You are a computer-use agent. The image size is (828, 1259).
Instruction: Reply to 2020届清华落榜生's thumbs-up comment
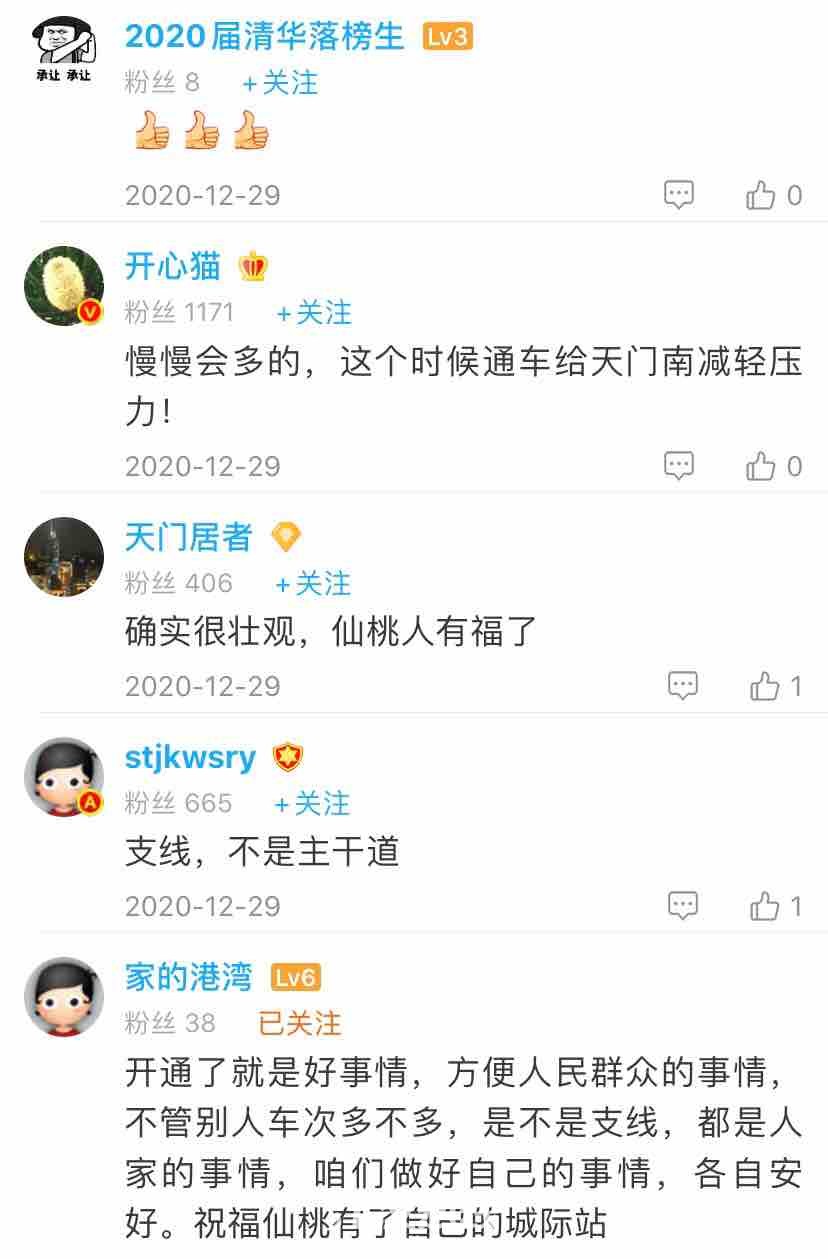point(679,195)
